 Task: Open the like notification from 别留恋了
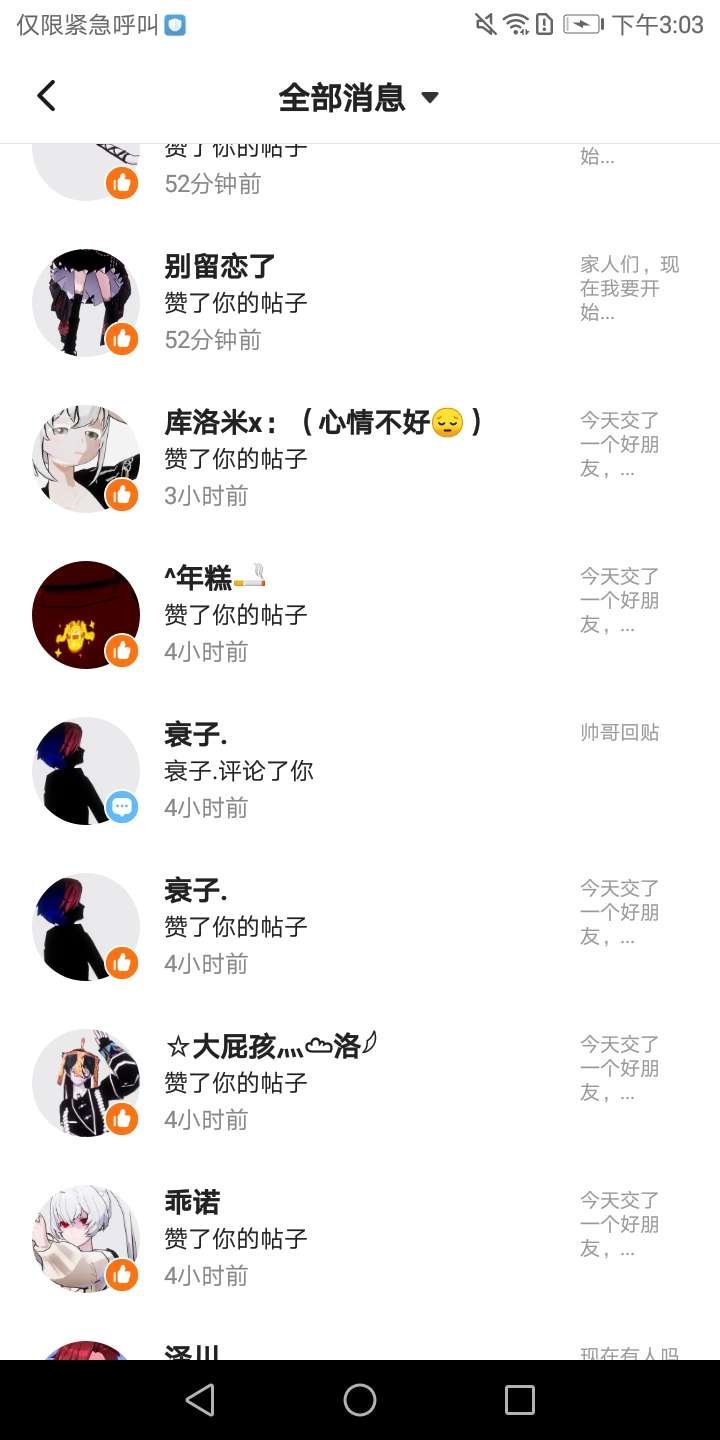click(x=360, y=302)
